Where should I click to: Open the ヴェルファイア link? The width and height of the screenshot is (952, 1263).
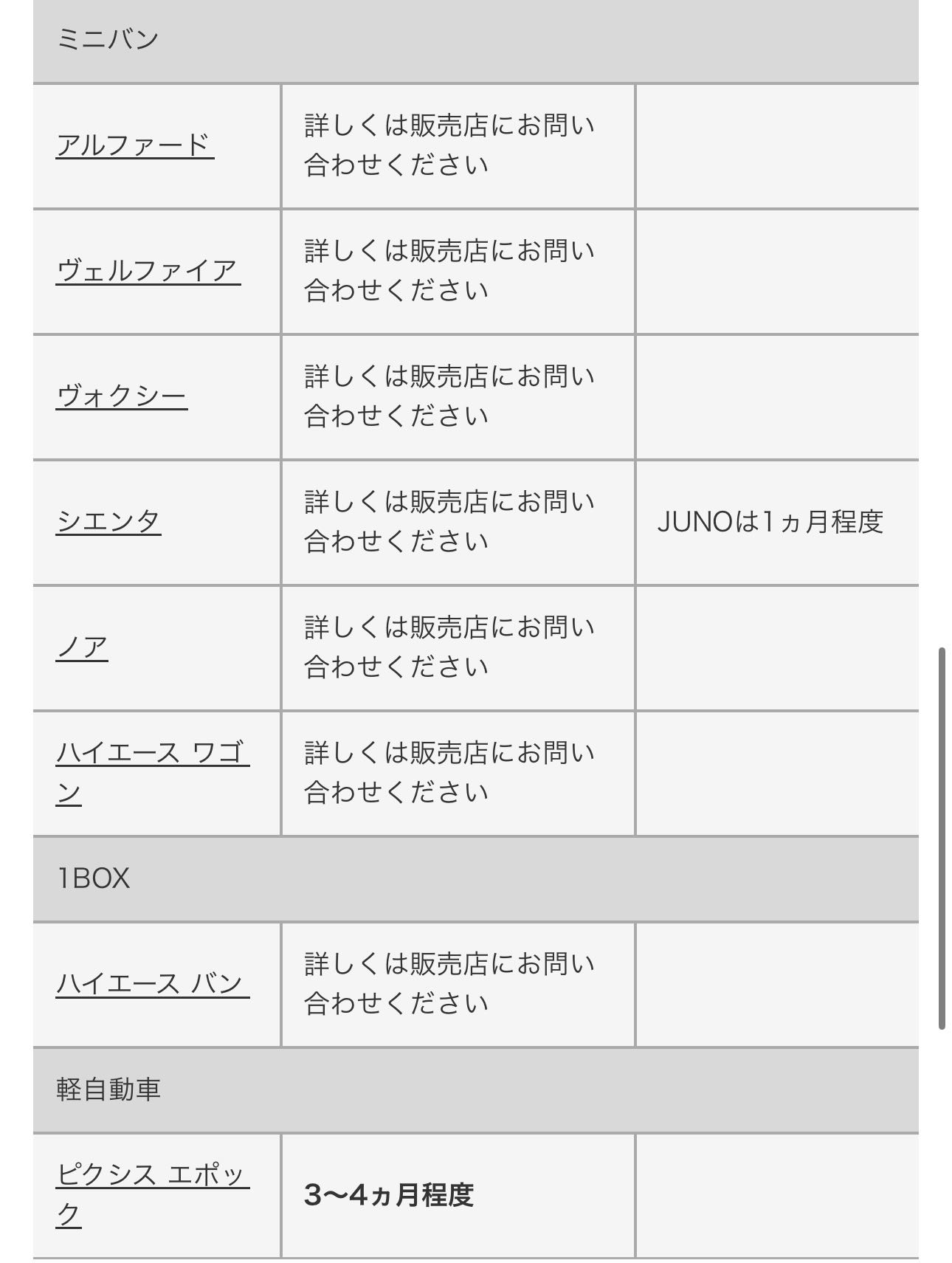(148, 271)
